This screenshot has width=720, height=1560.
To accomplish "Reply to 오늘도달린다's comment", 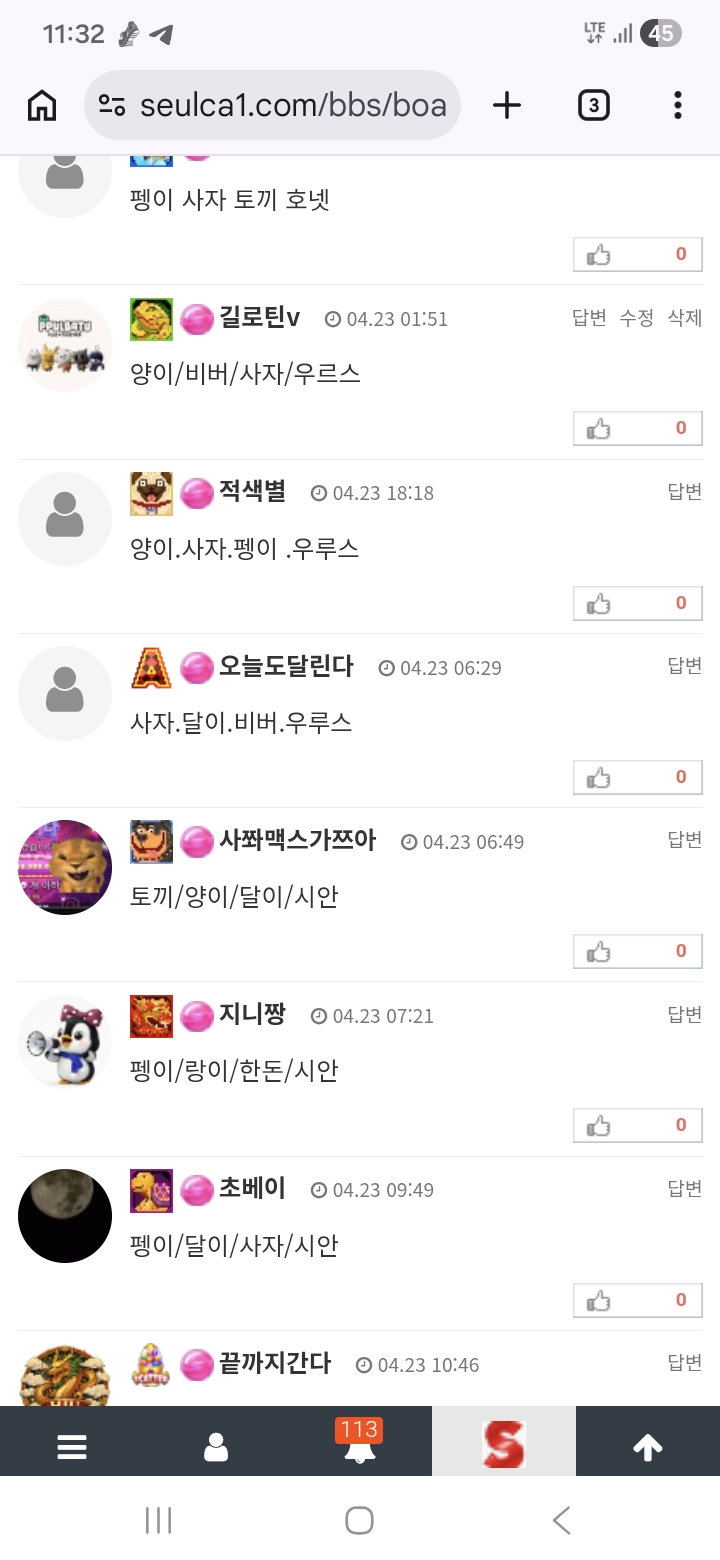I will 685,666.
